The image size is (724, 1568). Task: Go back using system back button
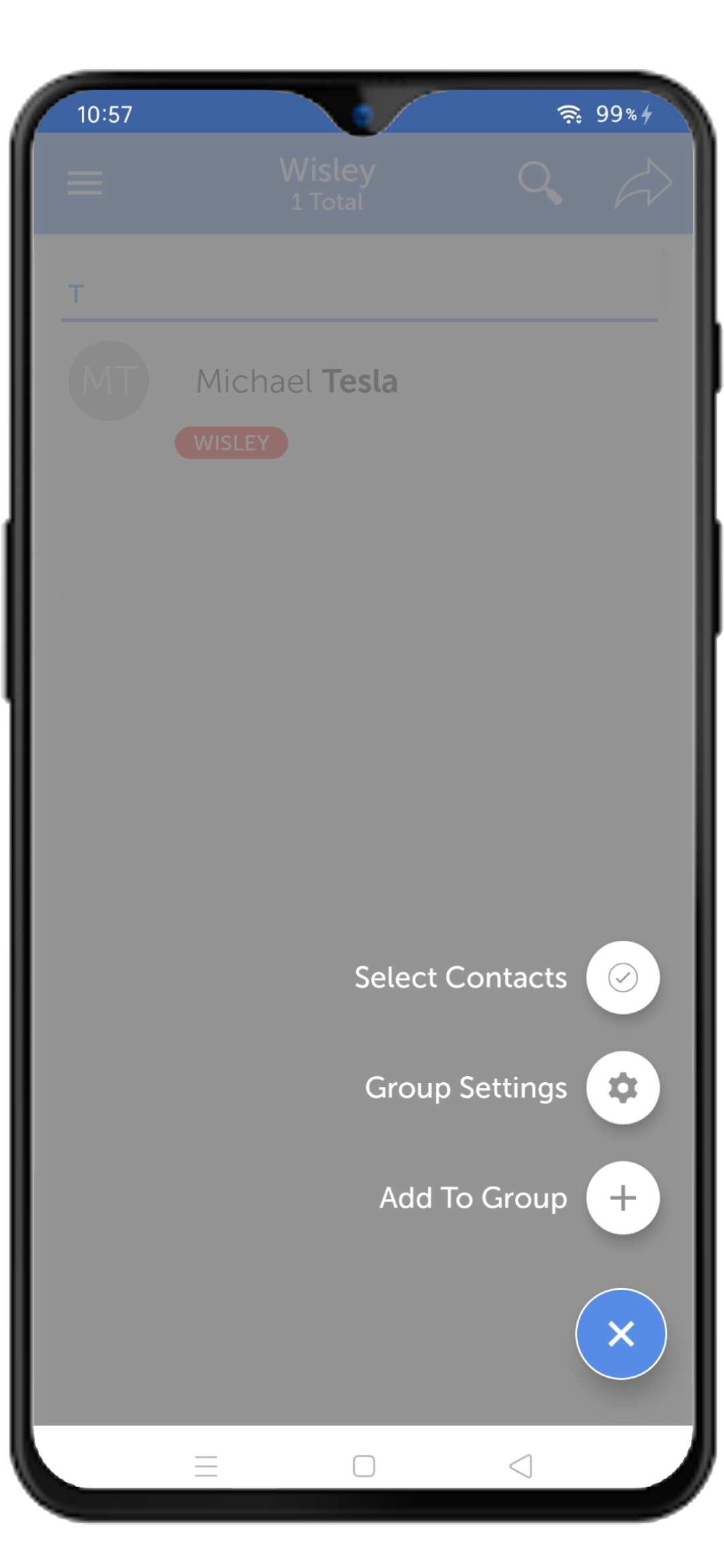[521, 1465]
